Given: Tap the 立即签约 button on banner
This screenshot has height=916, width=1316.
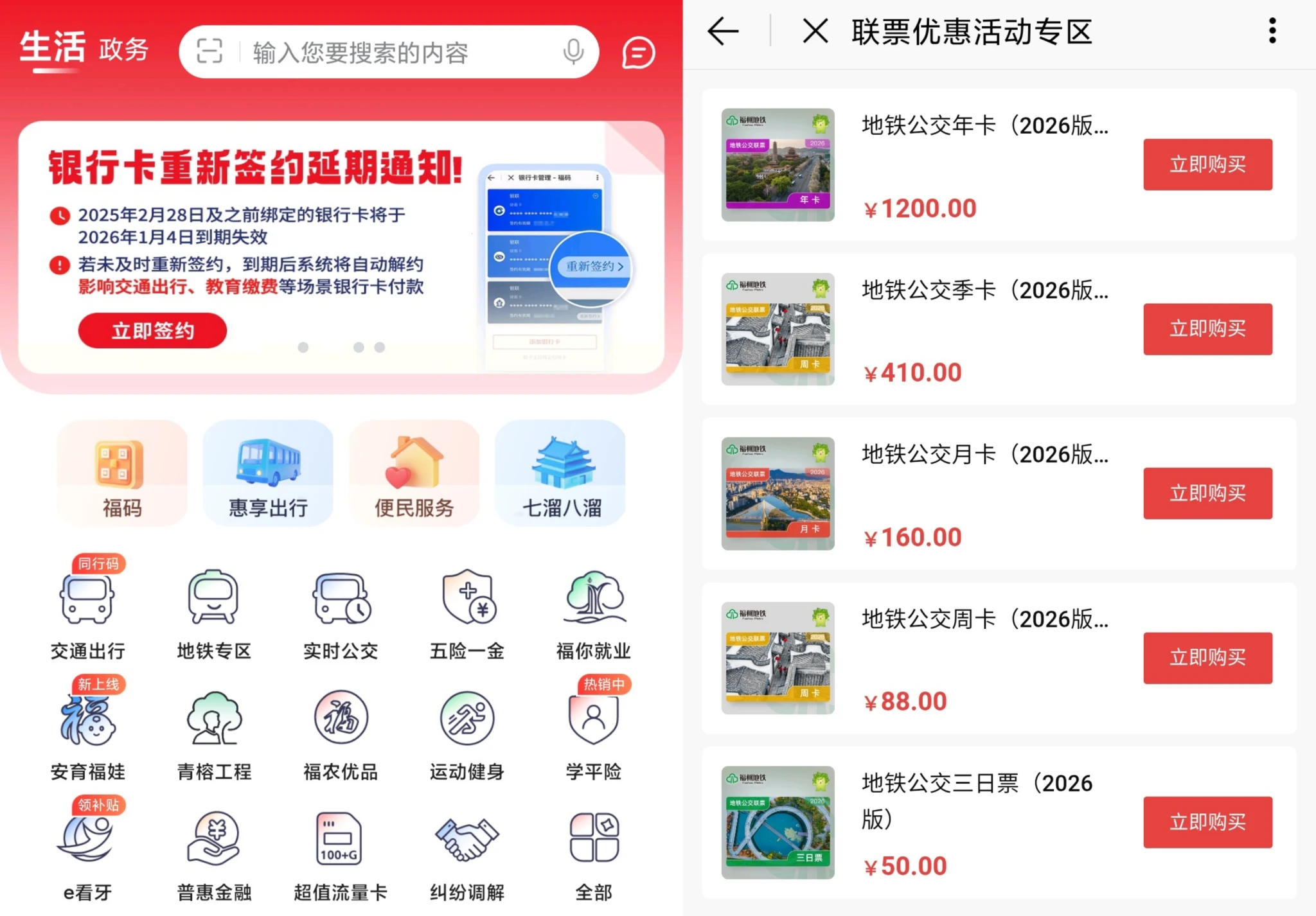Looking at the screenshot, I should [152, 331].
